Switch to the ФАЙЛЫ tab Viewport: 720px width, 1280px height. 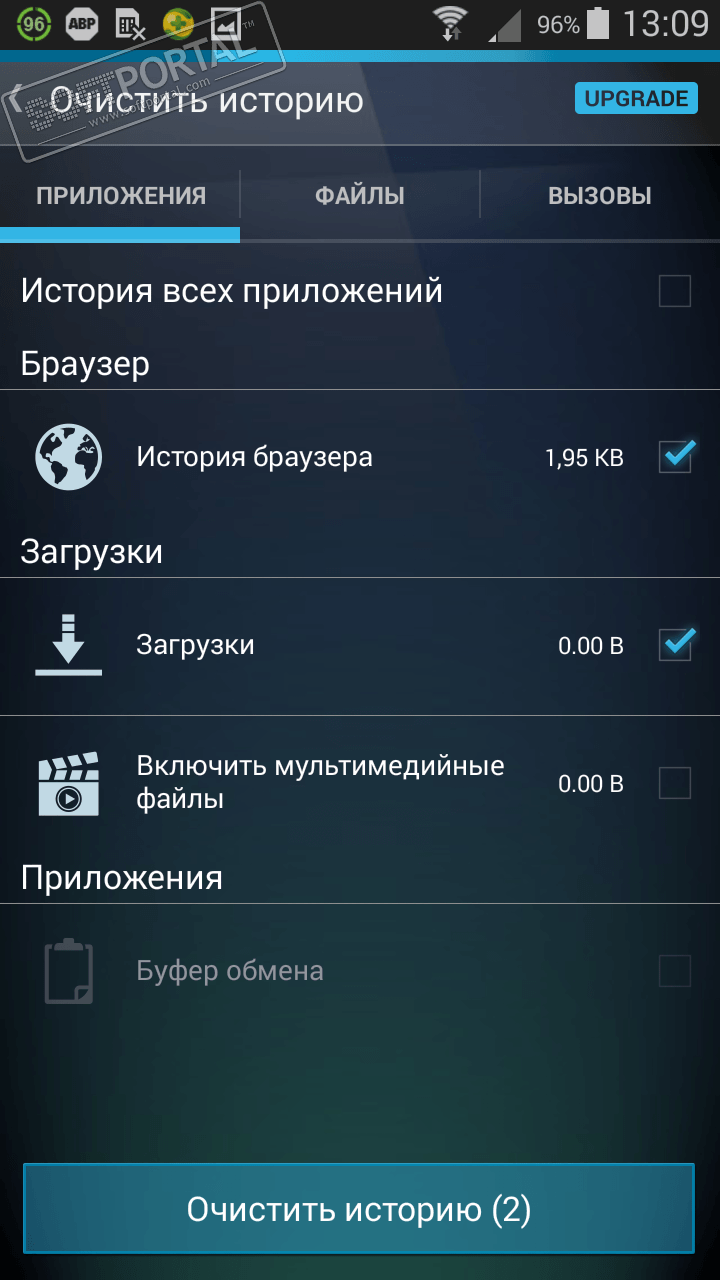[x=360, y=196]
